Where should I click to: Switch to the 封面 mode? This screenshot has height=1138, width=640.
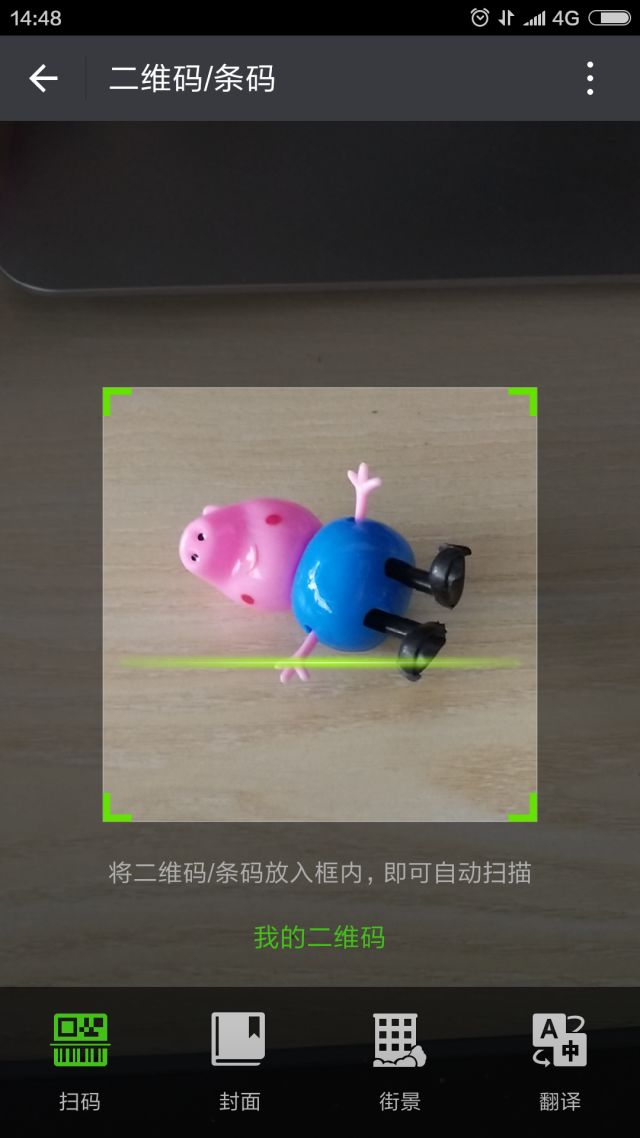tap(239, 1060)
